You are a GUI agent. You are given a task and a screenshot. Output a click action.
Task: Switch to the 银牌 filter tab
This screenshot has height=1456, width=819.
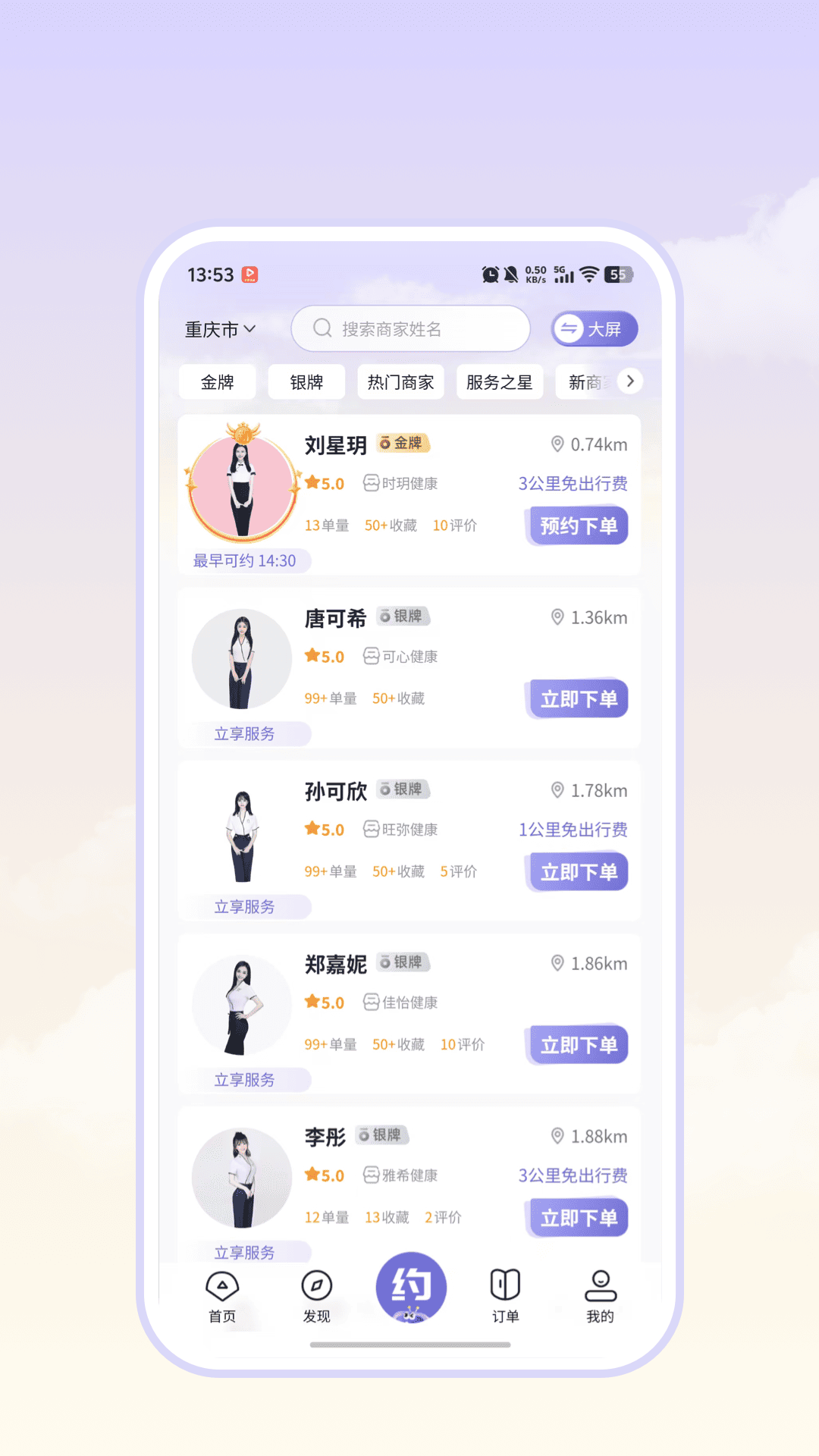[306, 381]
